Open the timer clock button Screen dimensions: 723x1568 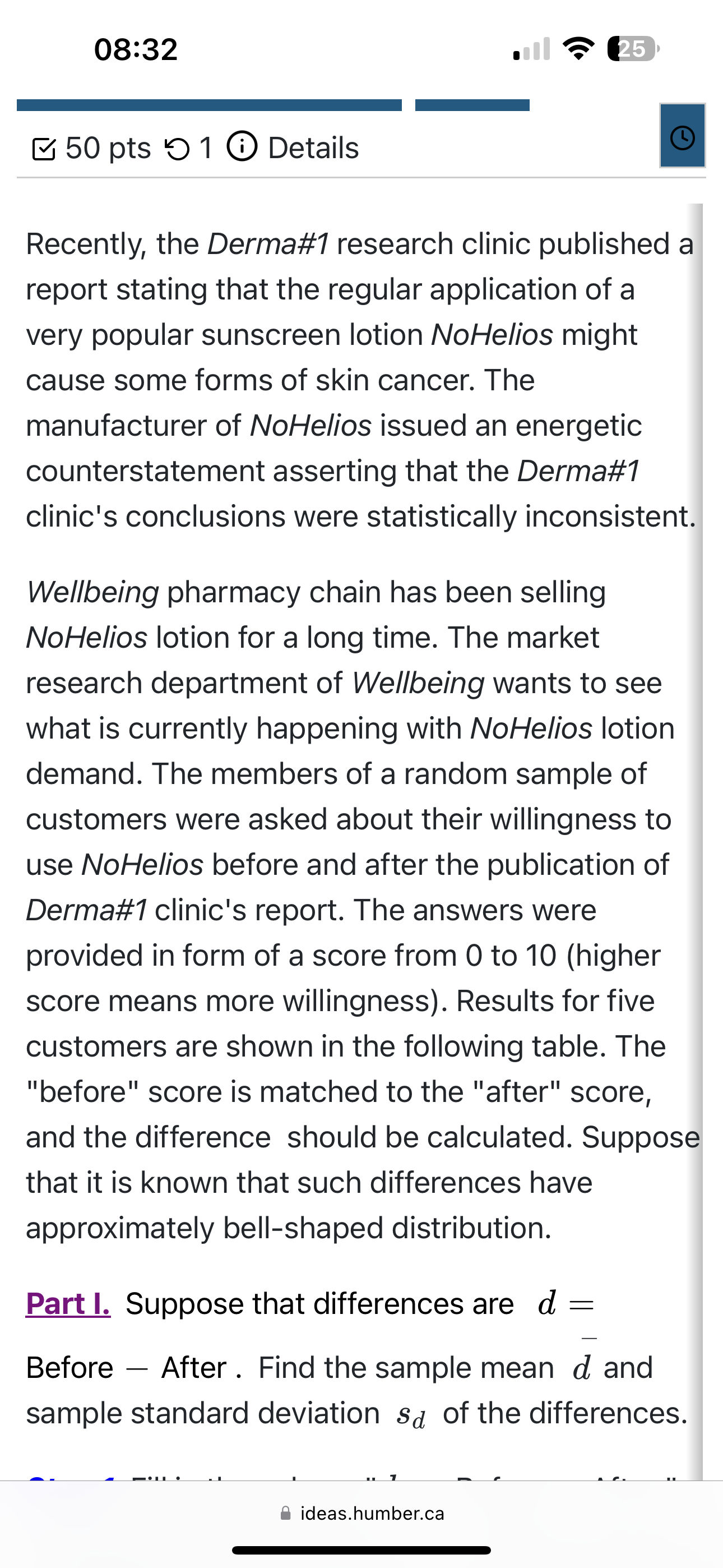point(682,136)
